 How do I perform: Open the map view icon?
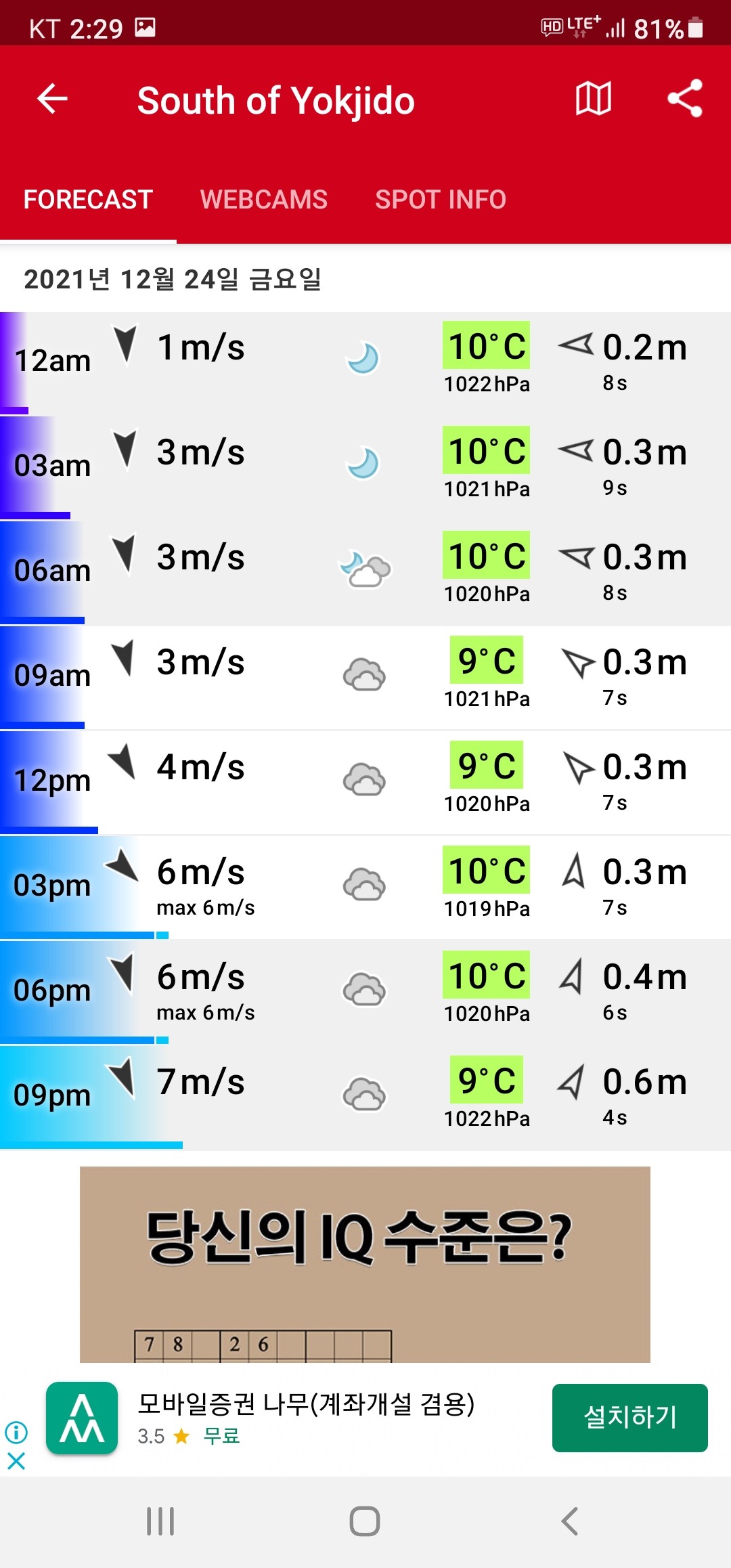coord(593,99)
